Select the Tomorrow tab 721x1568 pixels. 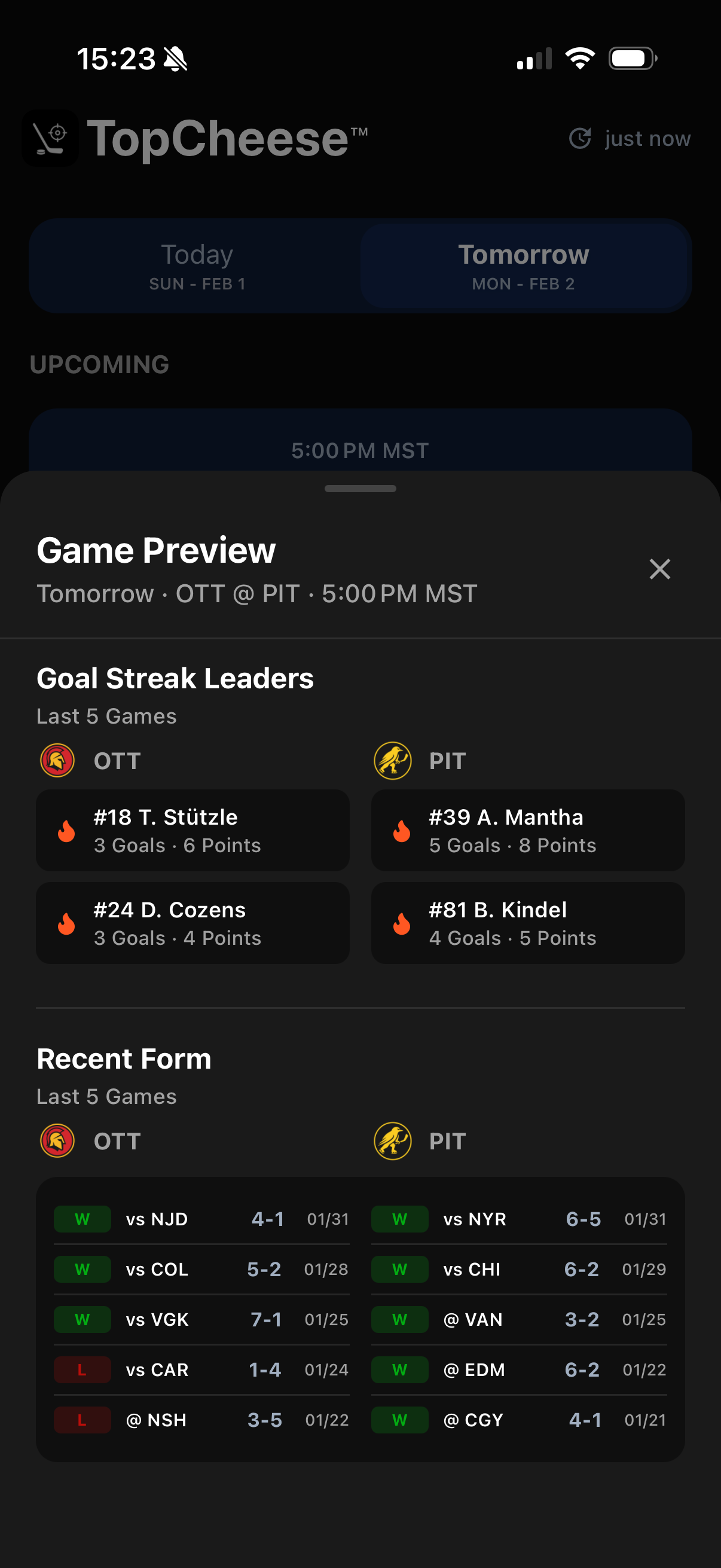click(524, 266)
